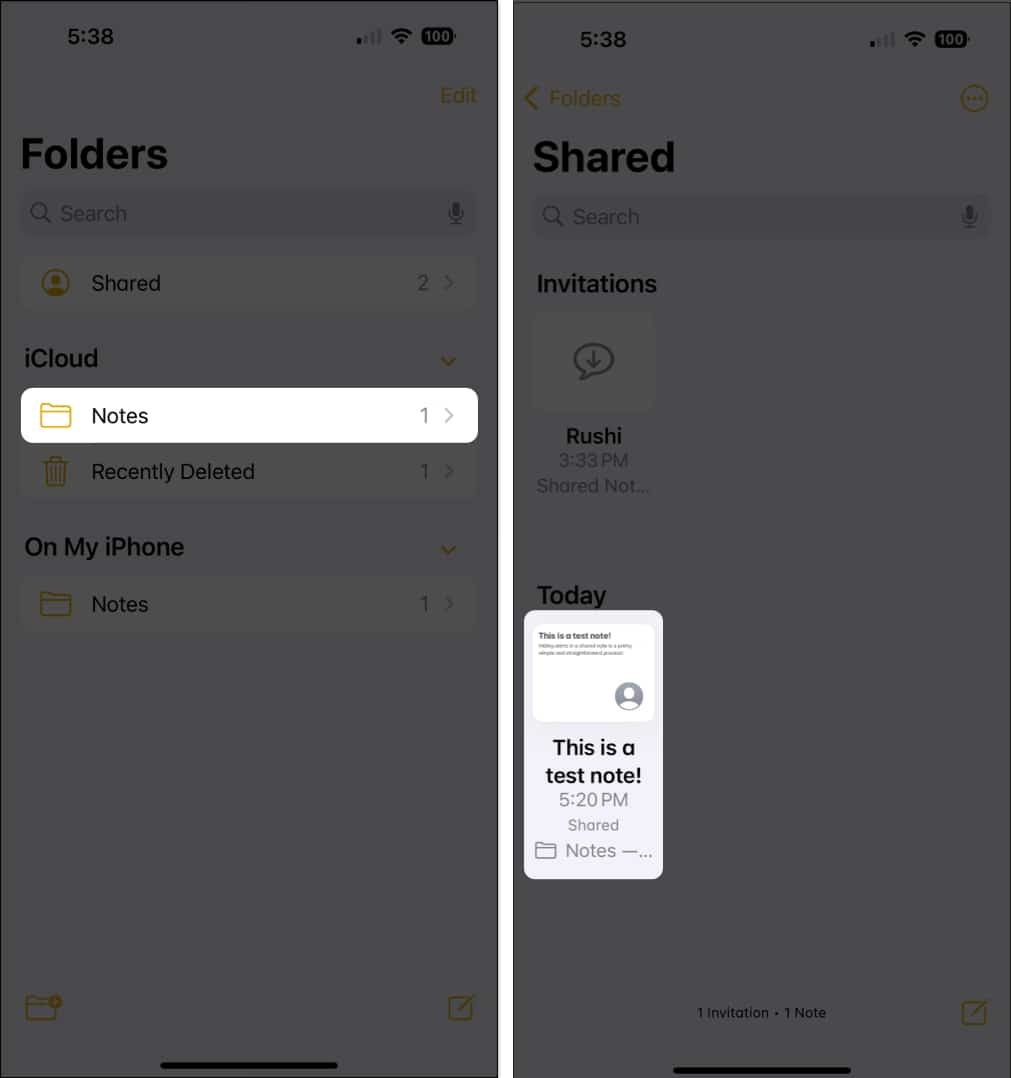
Task: Collapse the iCloud section
Action: [448, 360]
